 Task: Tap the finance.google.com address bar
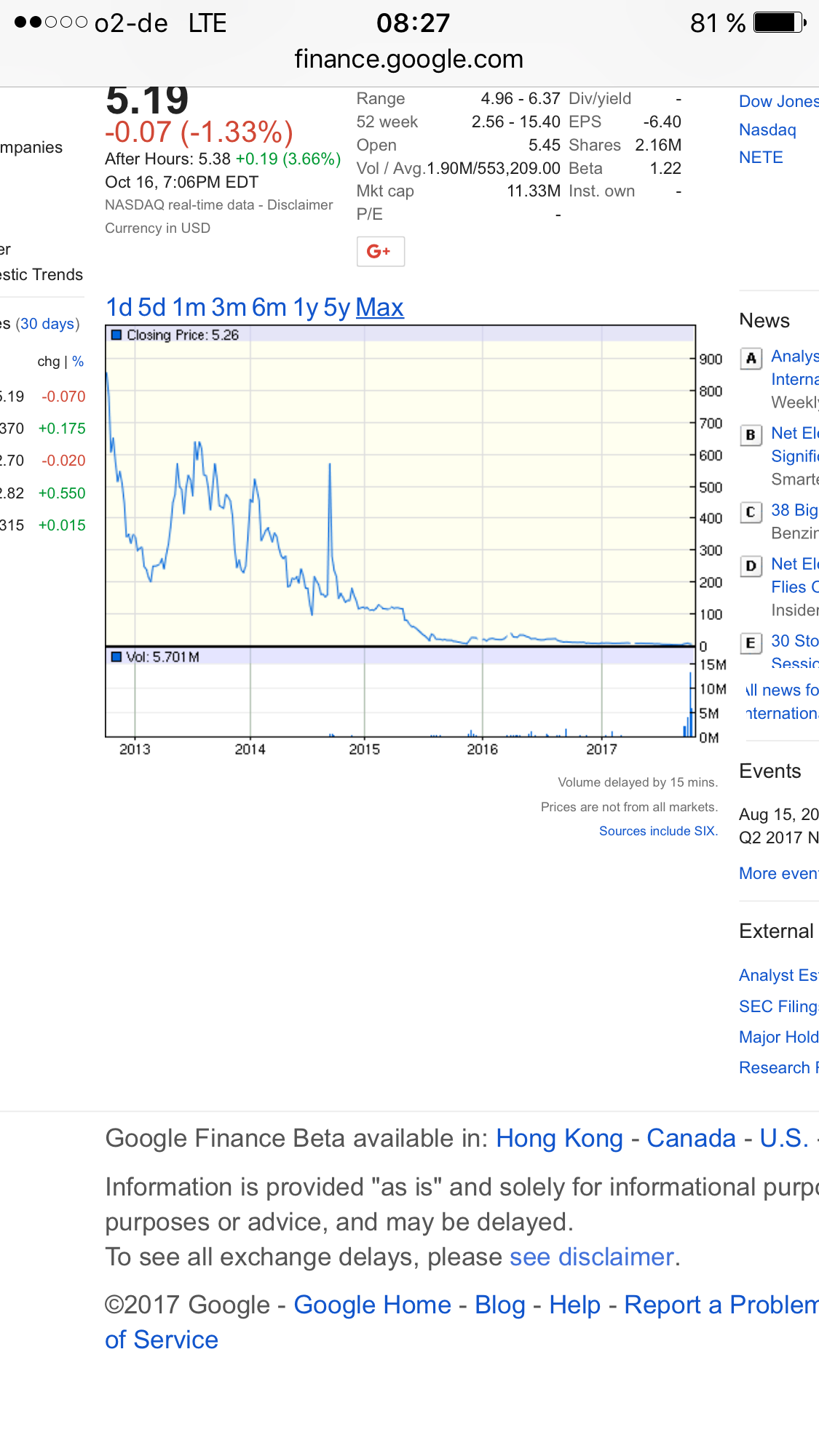click(x=409, y=59)
